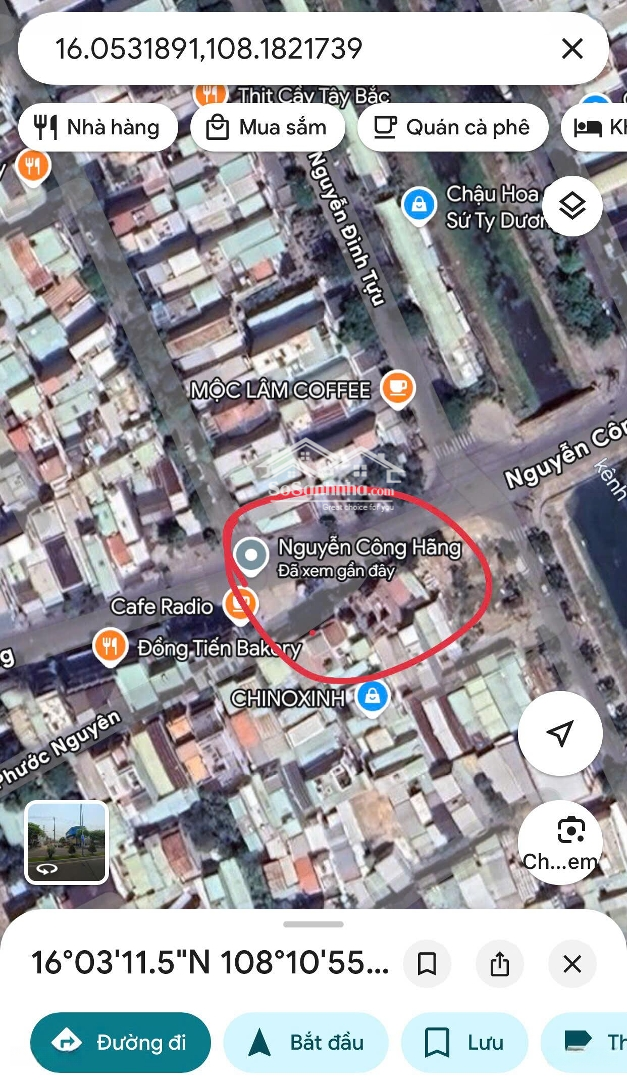Viewport: 627px width, 1080px height.
Task: Get directions with Đường đi
Action: pos(121,1042)
